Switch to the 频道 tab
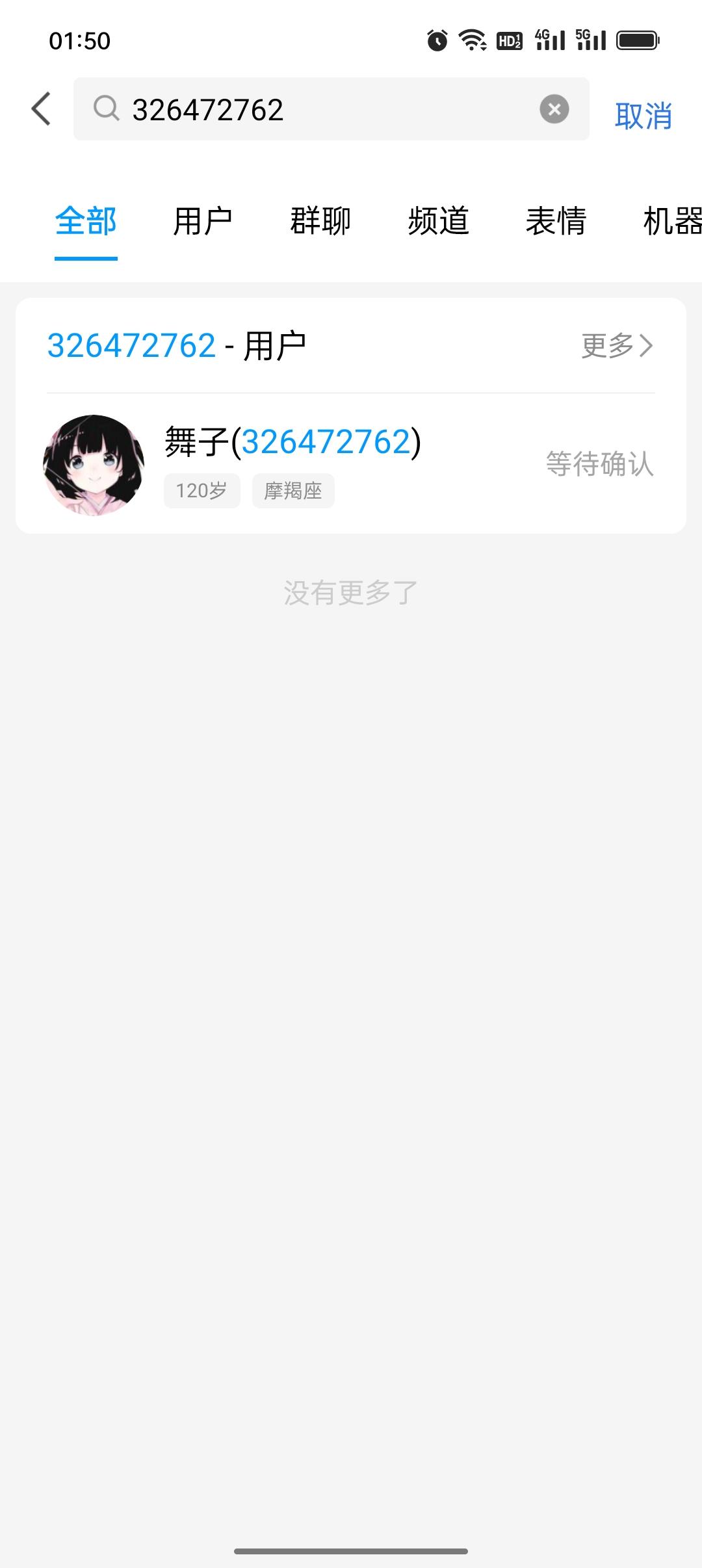702x1568 pixels. pos(438,221)
